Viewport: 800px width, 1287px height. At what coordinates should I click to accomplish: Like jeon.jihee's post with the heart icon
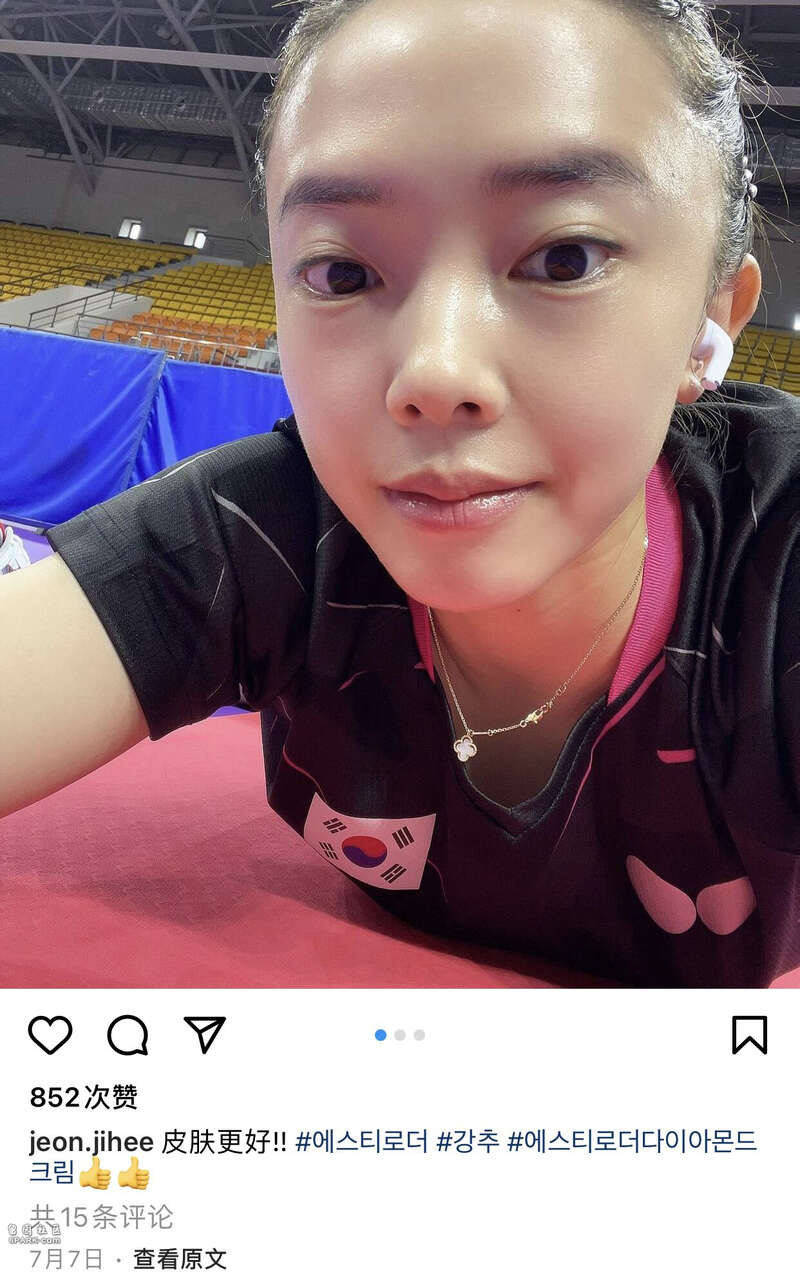50,1035
